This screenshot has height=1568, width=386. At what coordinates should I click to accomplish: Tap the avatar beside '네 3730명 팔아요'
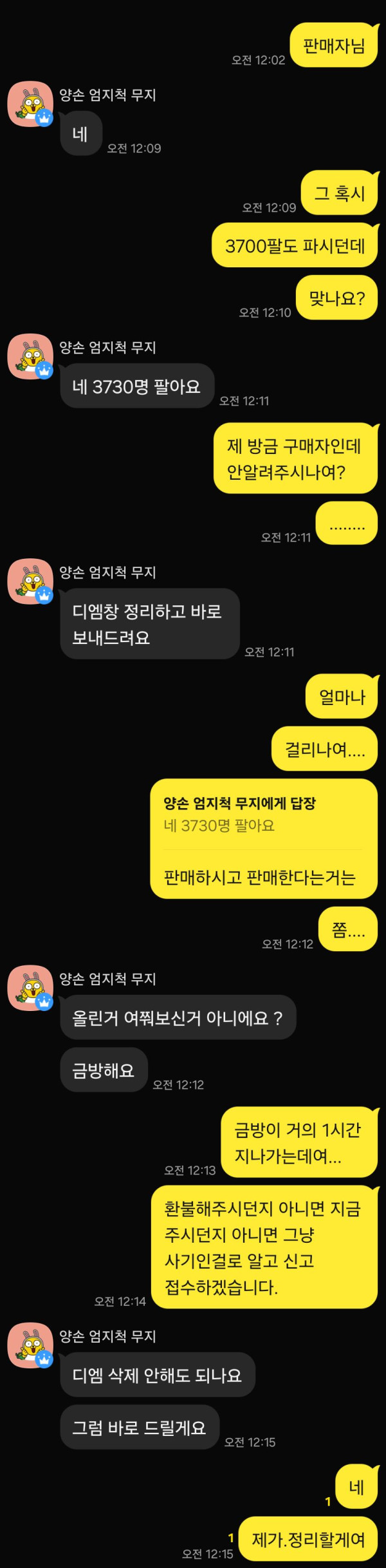(x=30, y=356)
